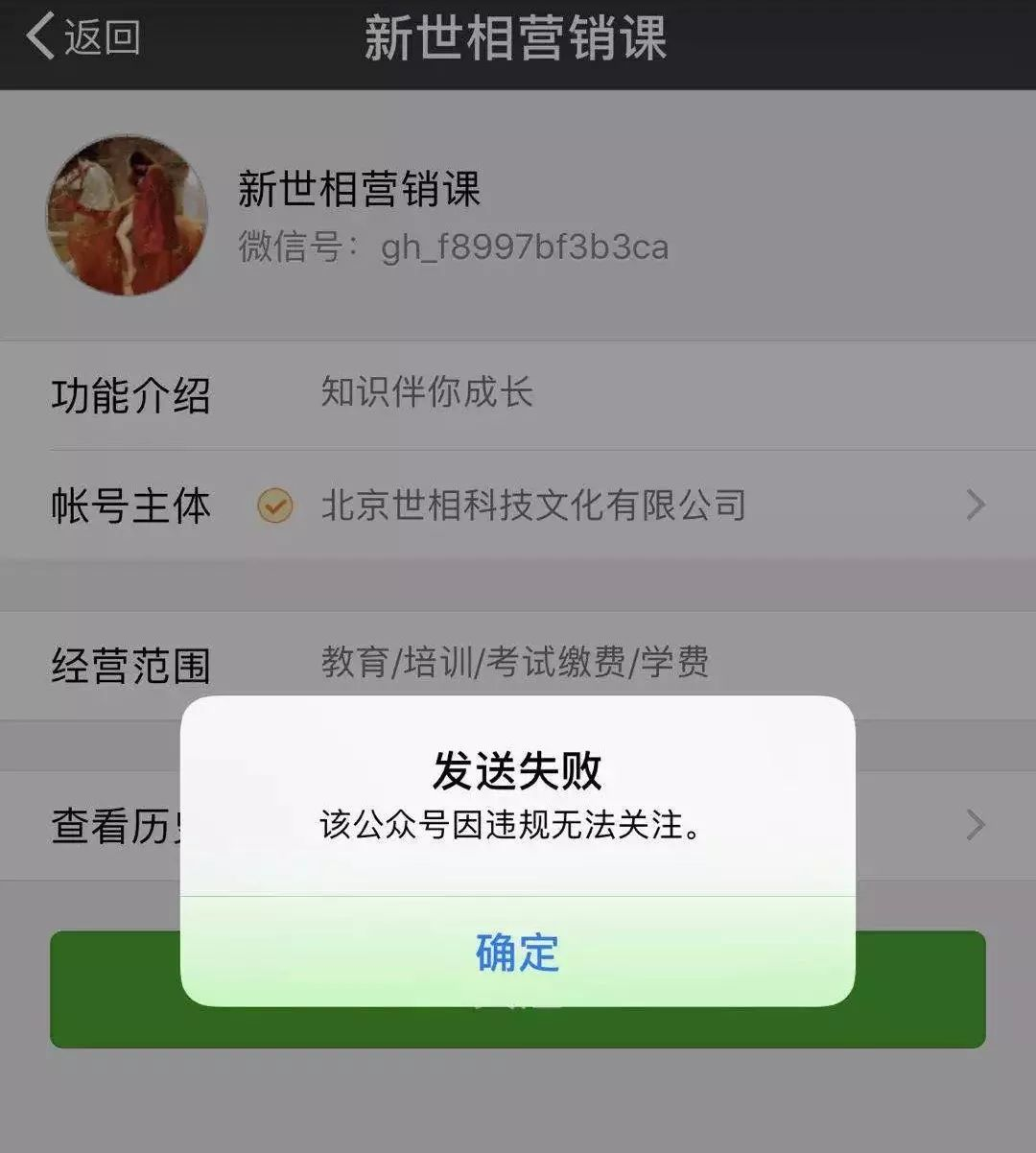
Task: Go back using the 返回 button
Action: (x=83, y=38)
